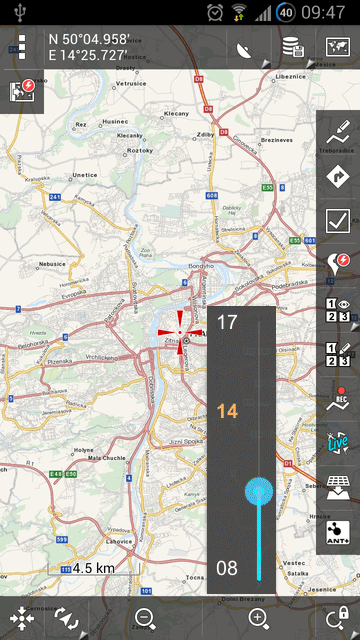Start drawing a new route with pencil
The width and height of the screenshot is (360, 640).
pyautogui.click(x=338, y=132)
